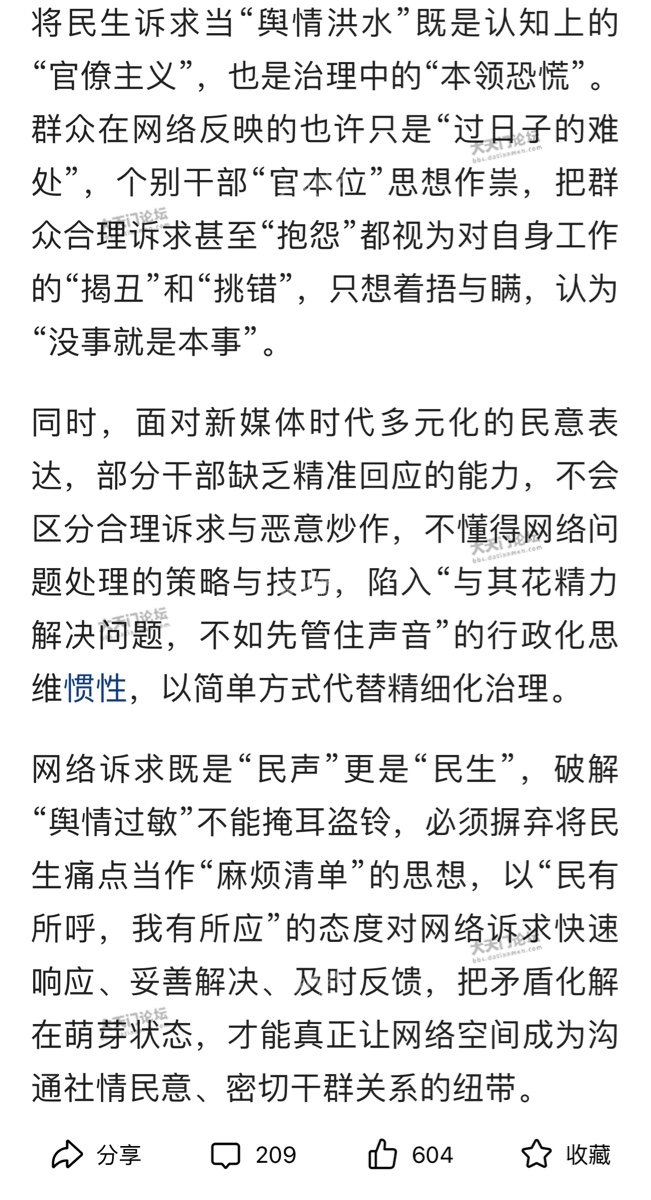Screen dimensions: 651x1200
Task: Like the article with 604 likes
Action: 410,1155
